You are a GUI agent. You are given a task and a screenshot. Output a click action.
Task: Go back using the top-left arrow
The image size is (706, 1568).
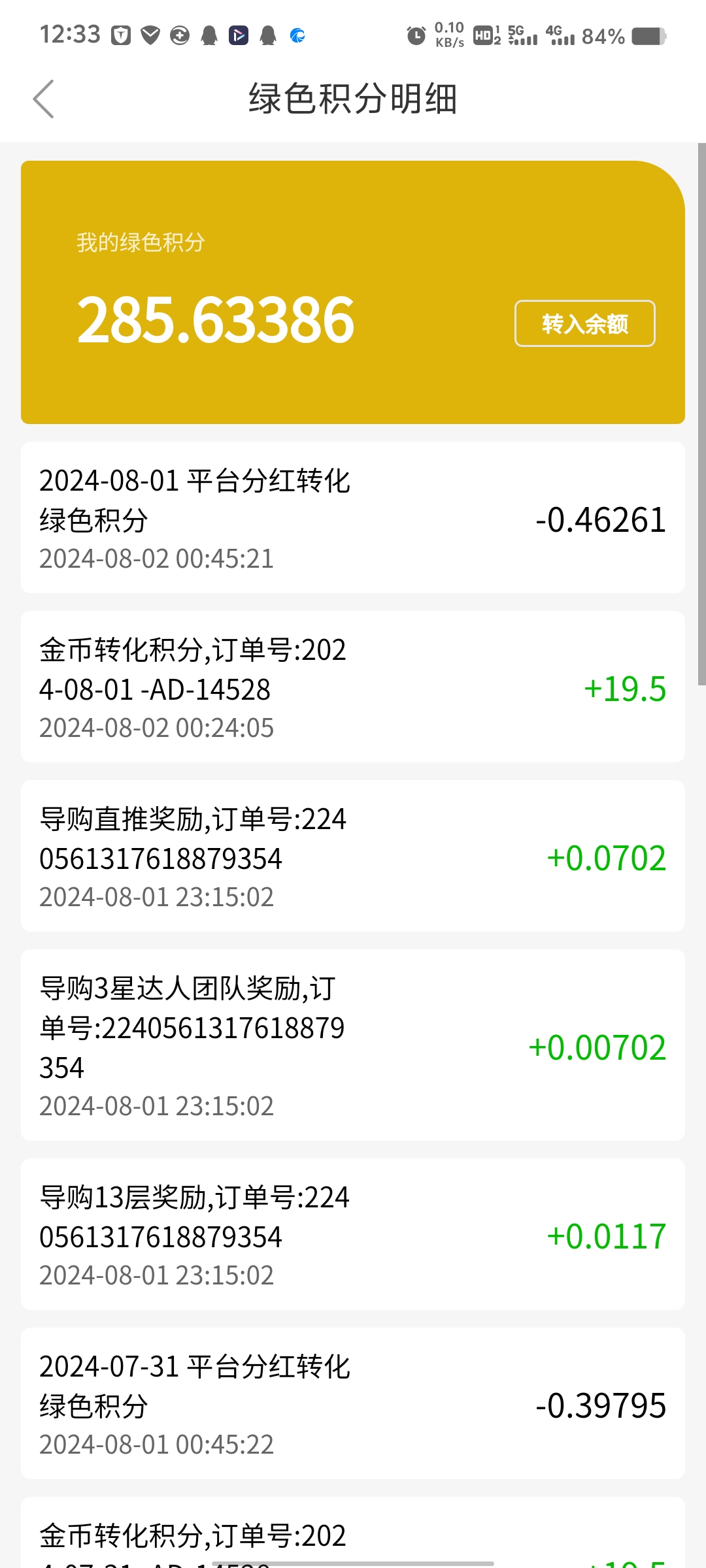[43, 99]
